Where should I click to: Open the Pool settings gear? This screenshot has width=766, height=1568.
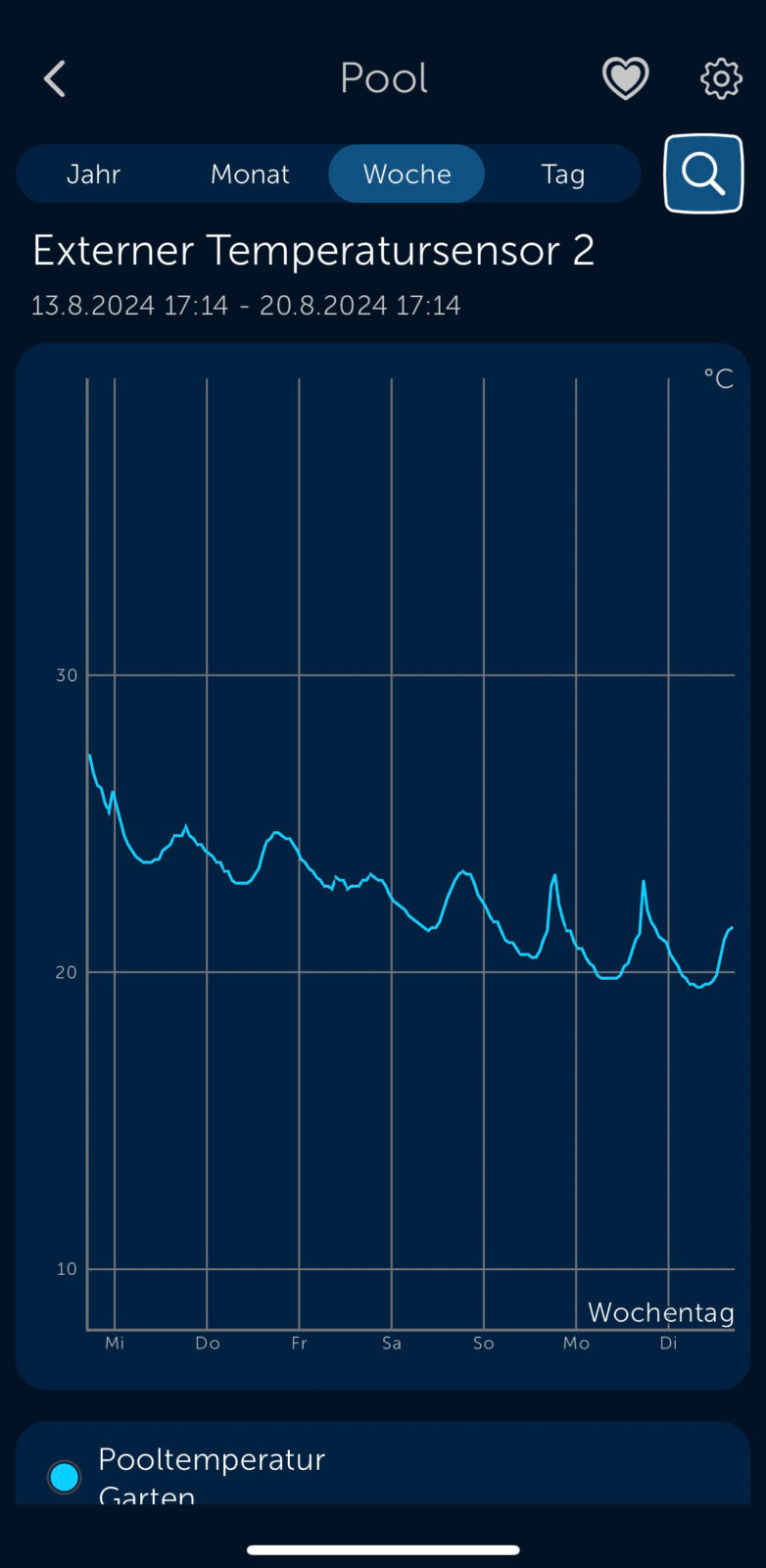point(721,78)
